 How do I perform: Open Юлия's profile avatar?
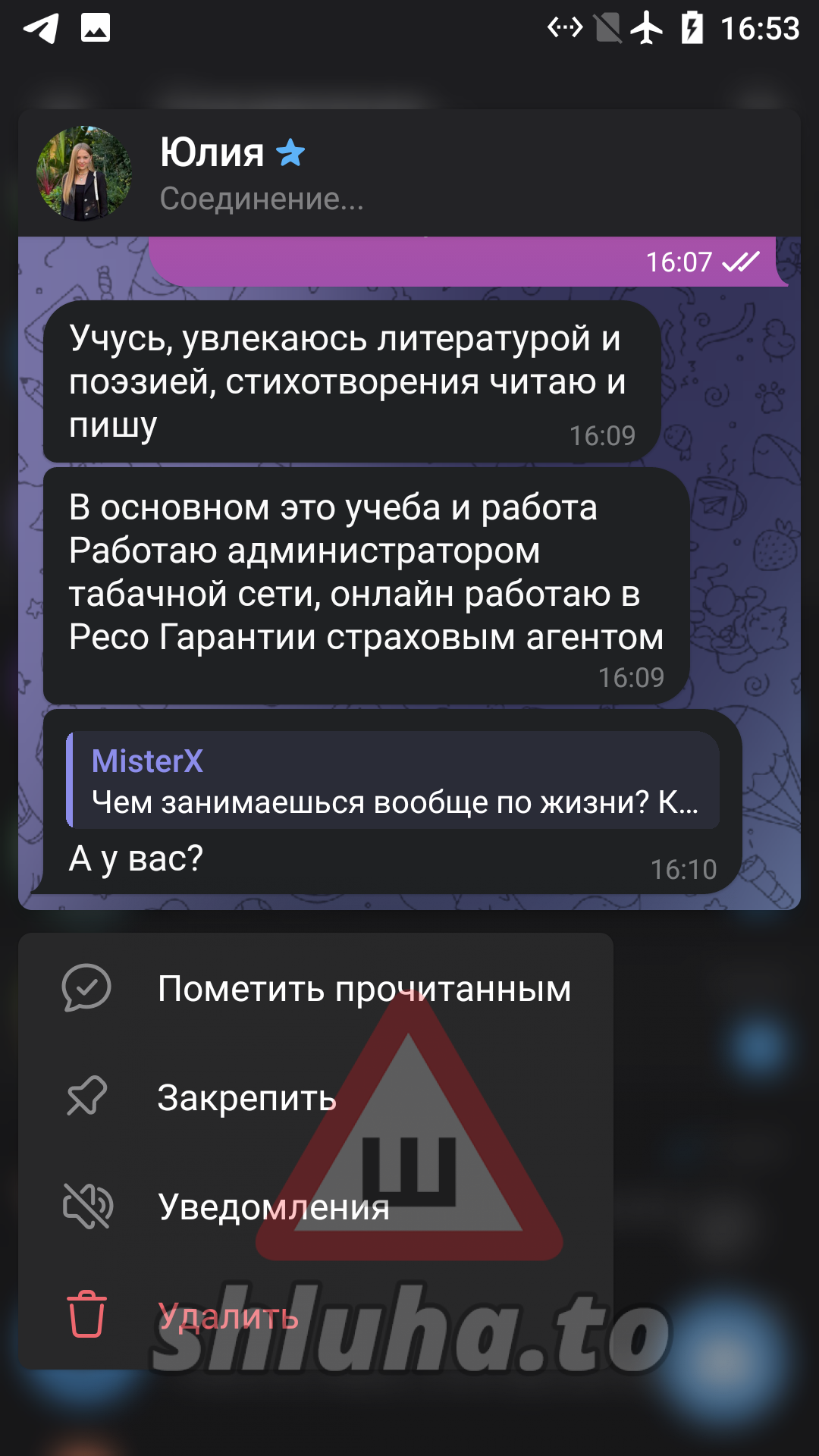[84, 174]
